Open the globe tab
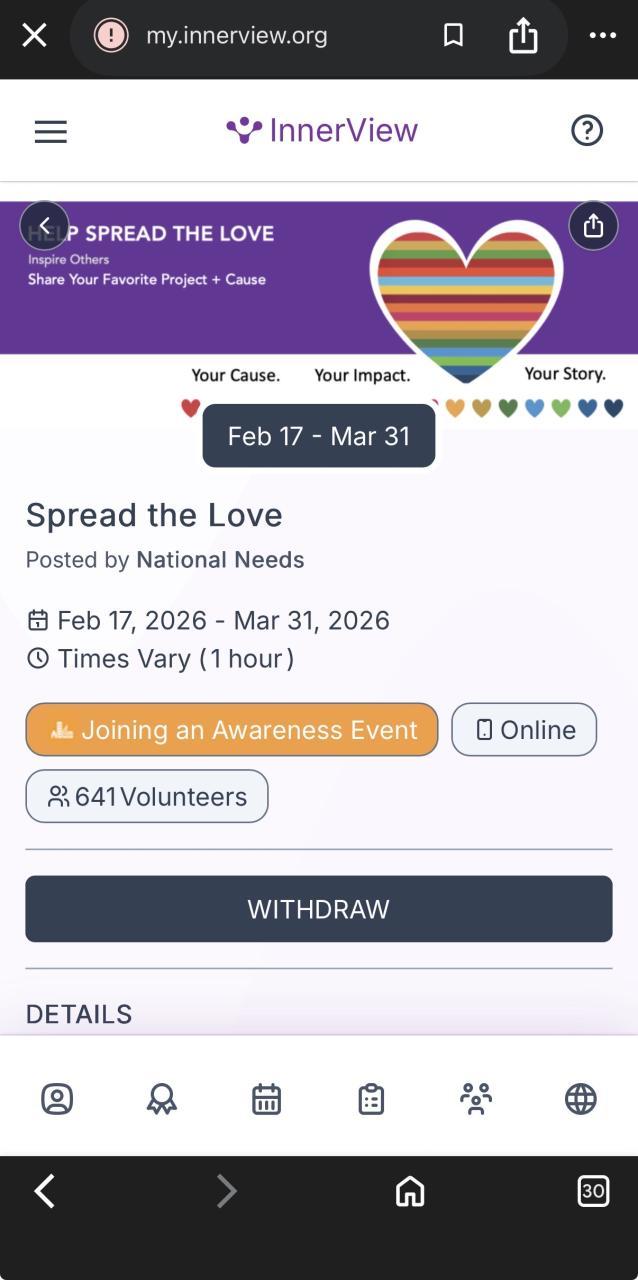This screenshot has height=1280, width=638. (581, 1099)
